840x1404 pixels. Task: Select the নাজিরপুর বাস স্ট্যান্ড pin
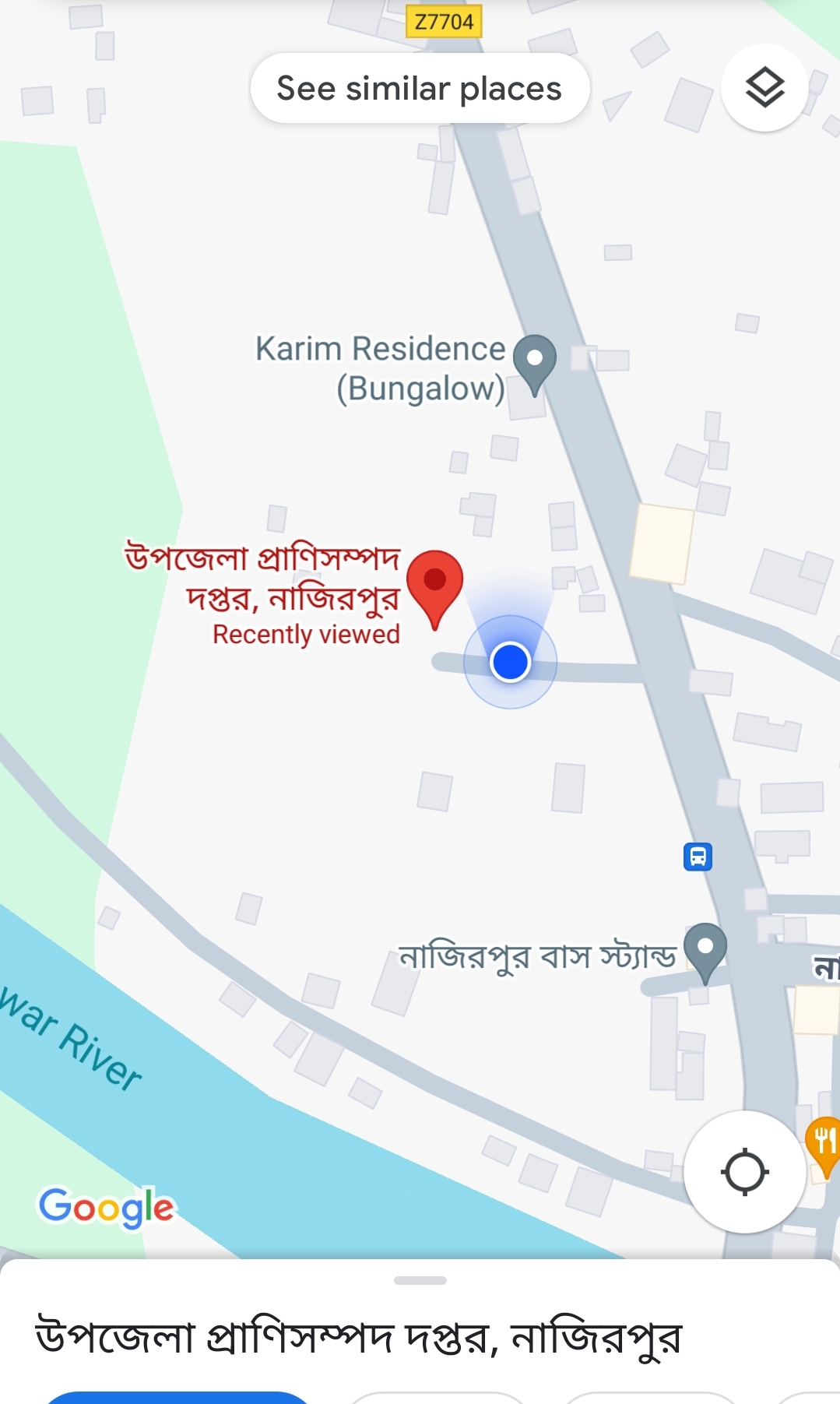(x=705, y=949)
